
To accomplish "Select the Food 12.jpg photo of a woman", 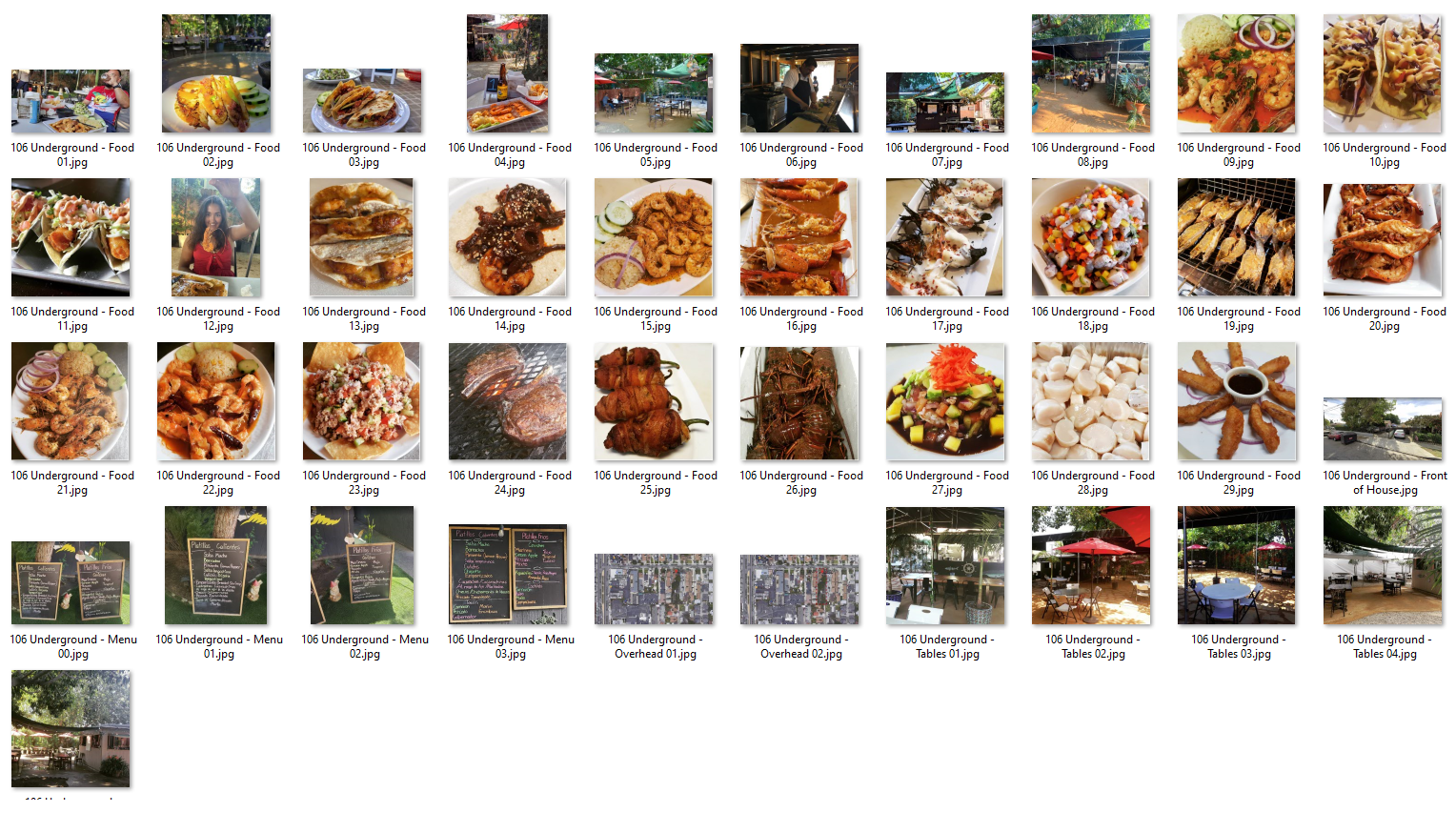I will (x=216, y=237).
